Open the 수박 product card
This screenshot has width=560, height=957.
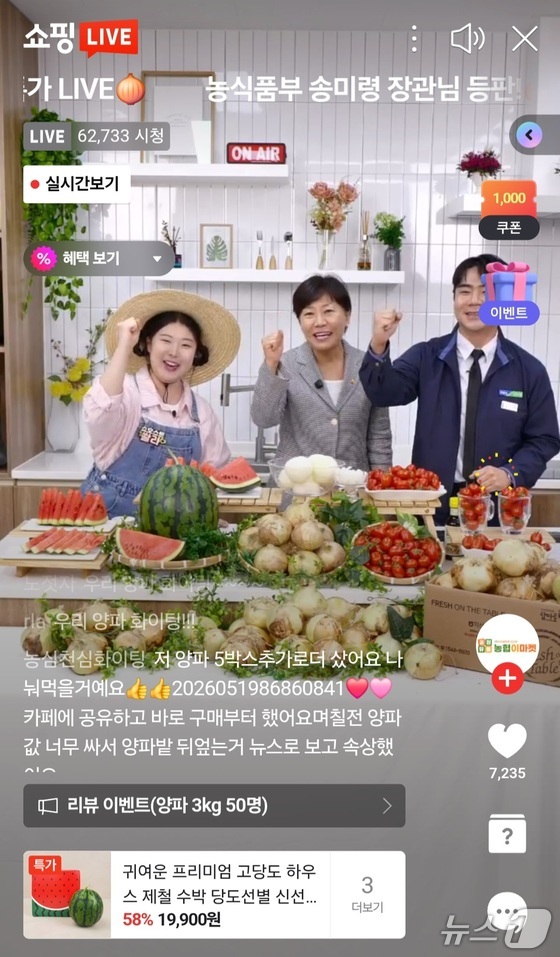(176, 894)
